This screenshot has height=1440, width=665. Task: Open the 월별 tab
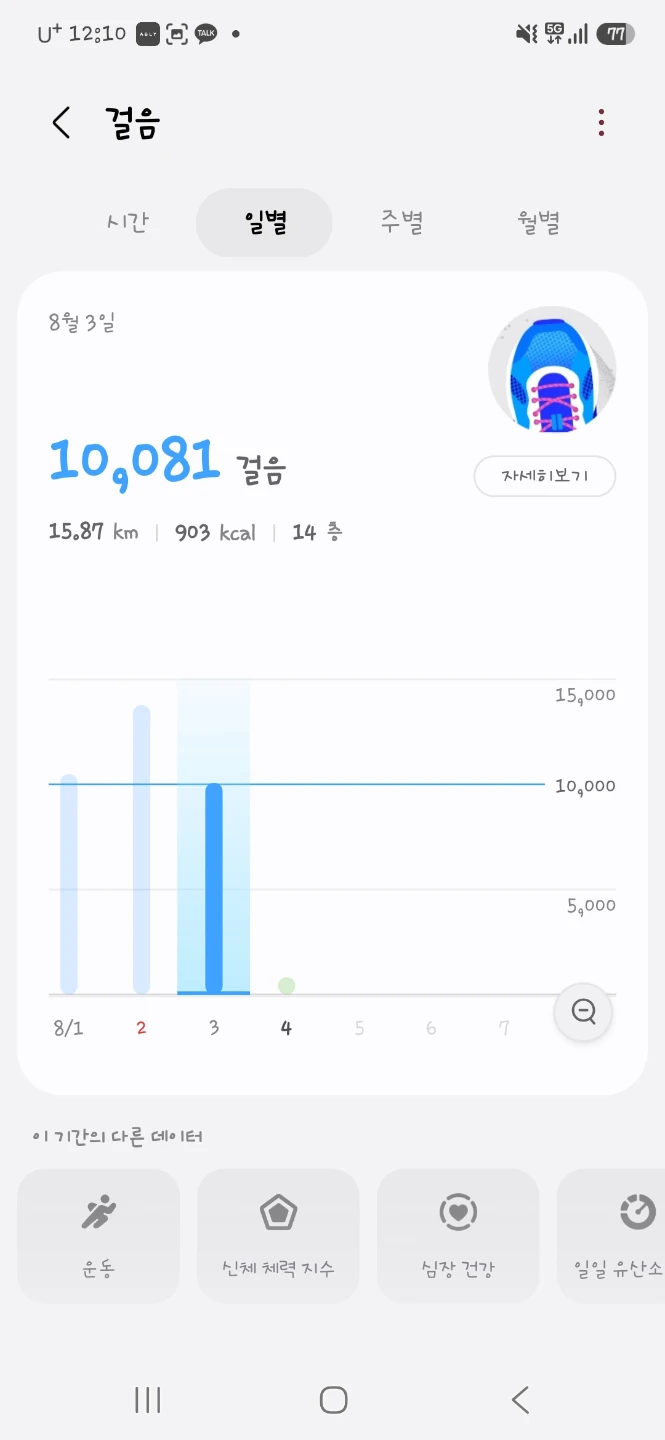[x=538, y=222]
